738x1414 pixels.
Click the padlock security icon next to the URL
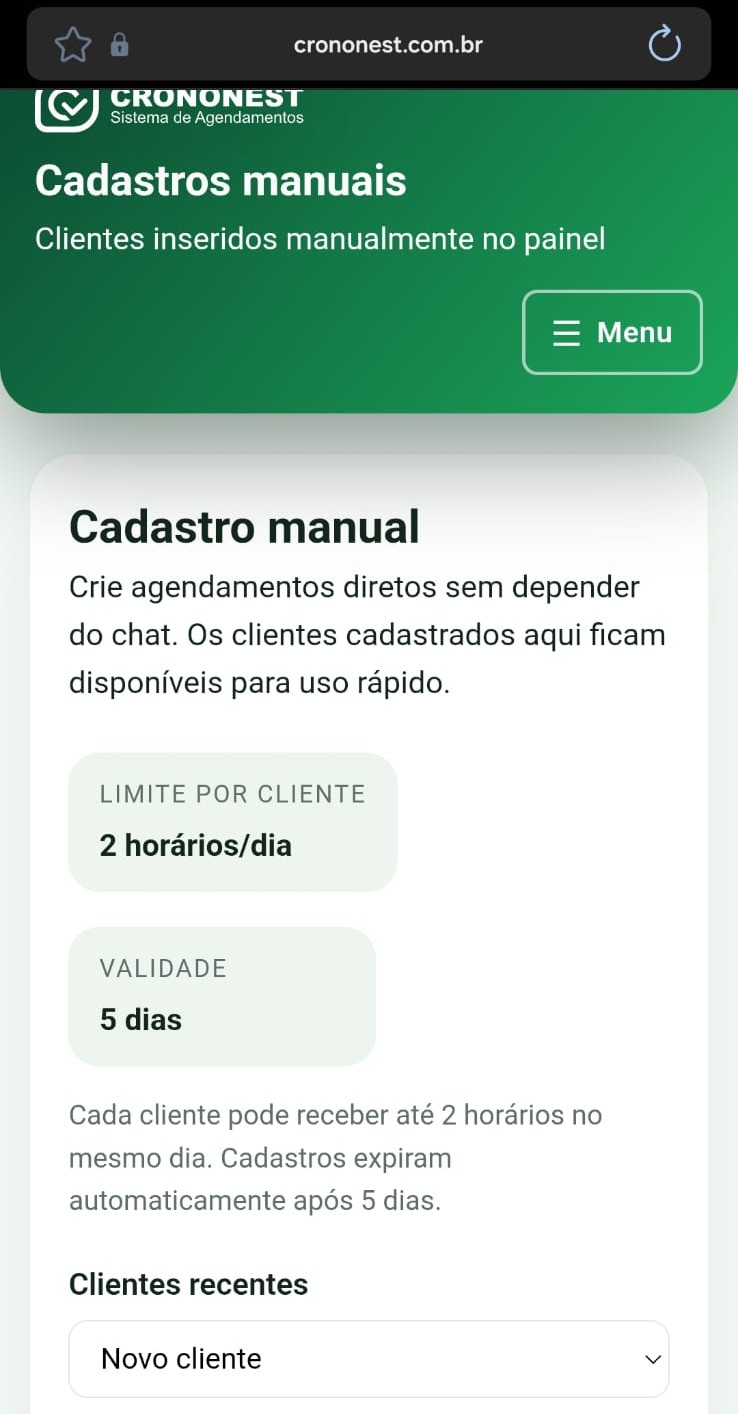(120, 45)
